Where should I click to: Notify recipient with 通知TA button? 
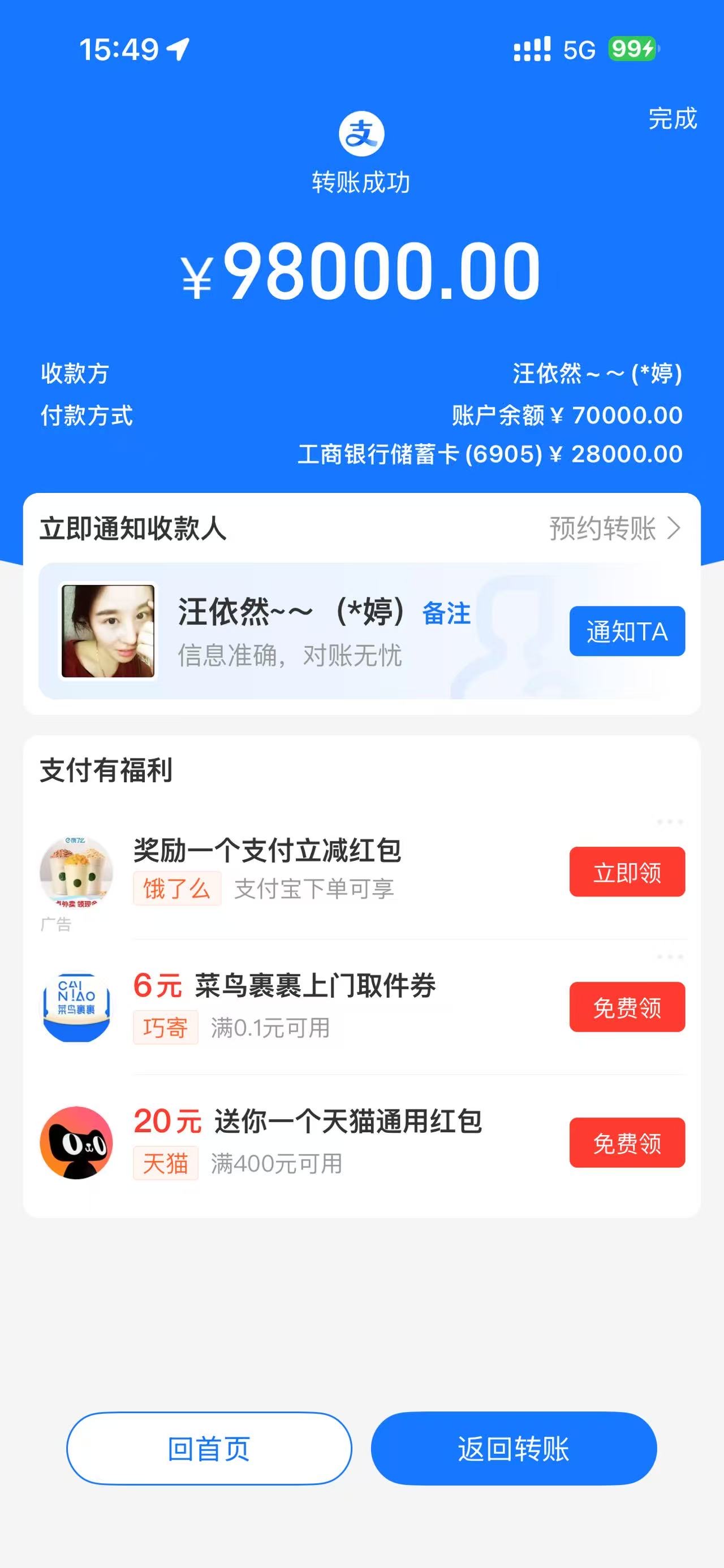click(627, 631)
